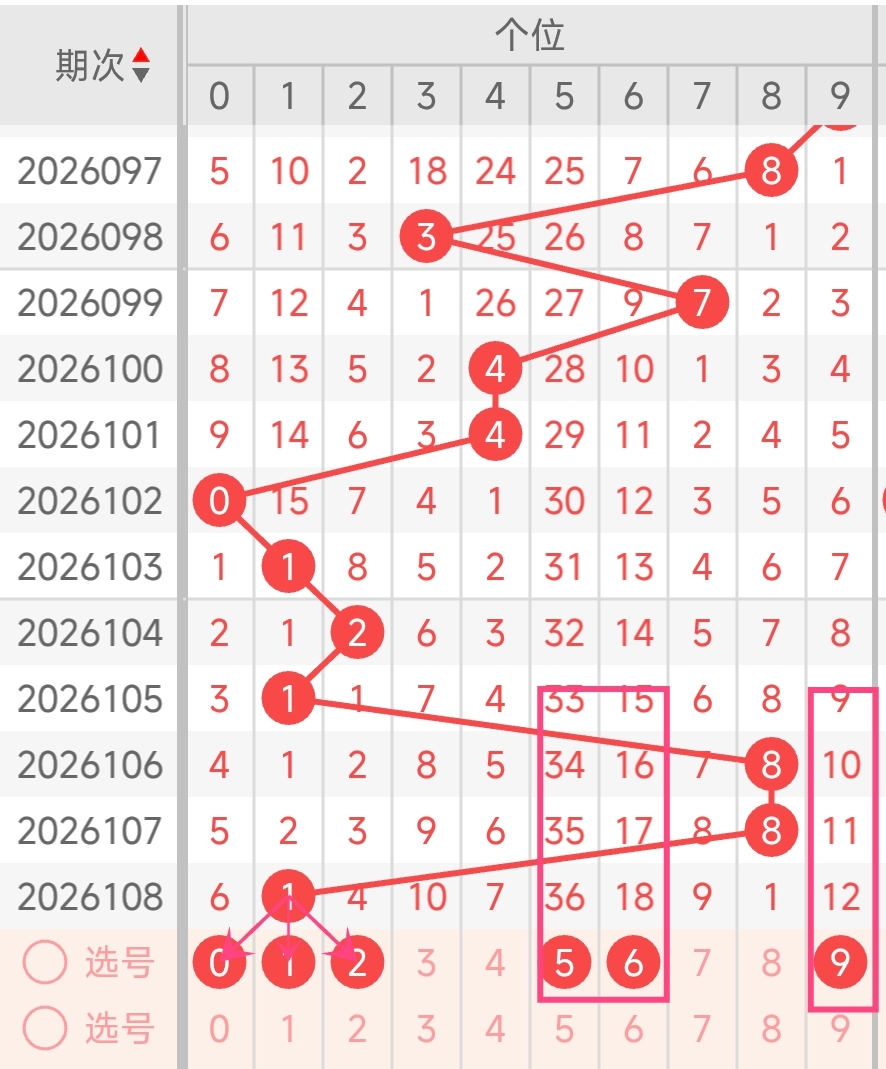Deselect picked number 5 in the 选号 row
This screenshot has width=886, height=1069.
564,963
